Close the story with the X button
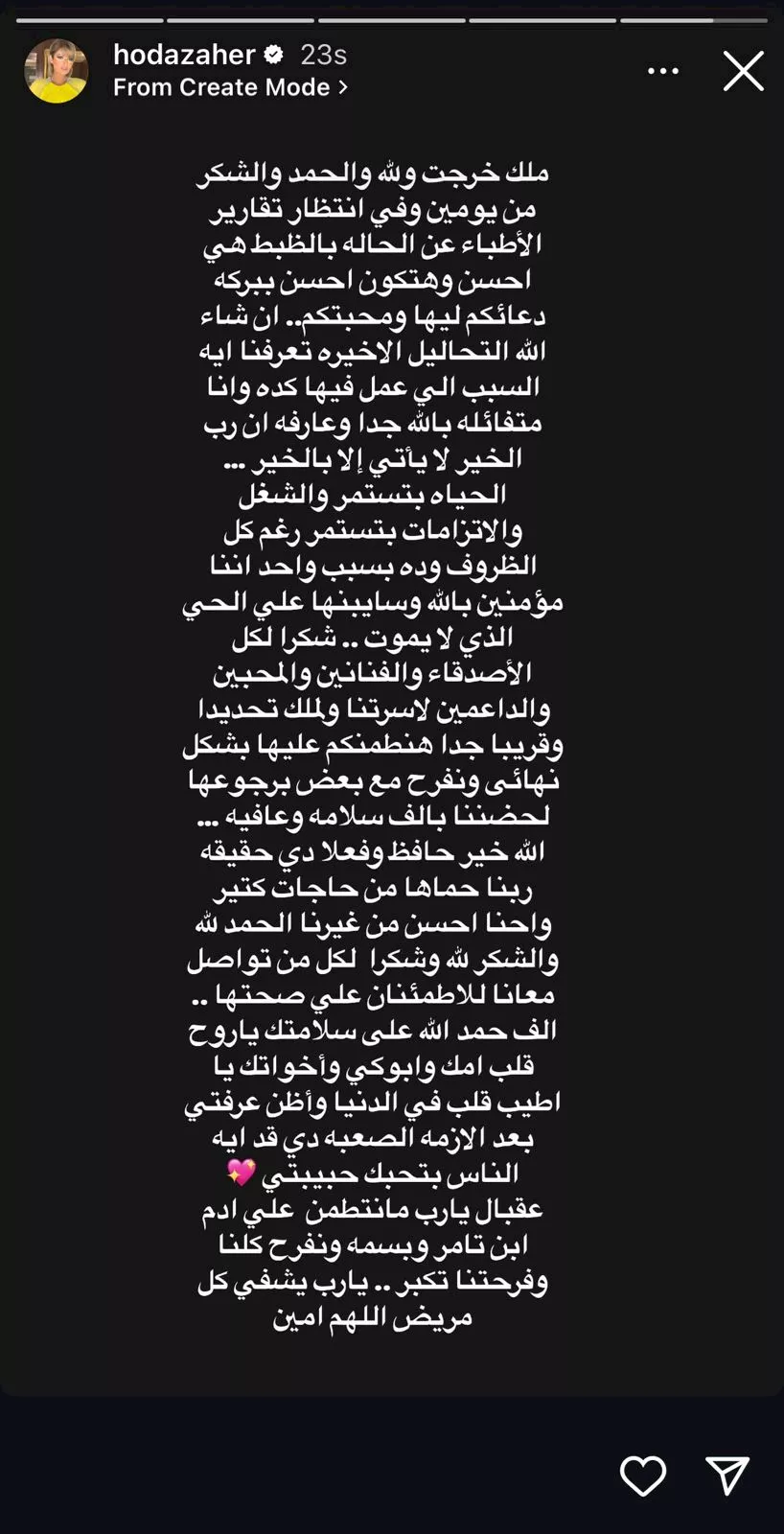The image size is (784, 1534). 744,71
